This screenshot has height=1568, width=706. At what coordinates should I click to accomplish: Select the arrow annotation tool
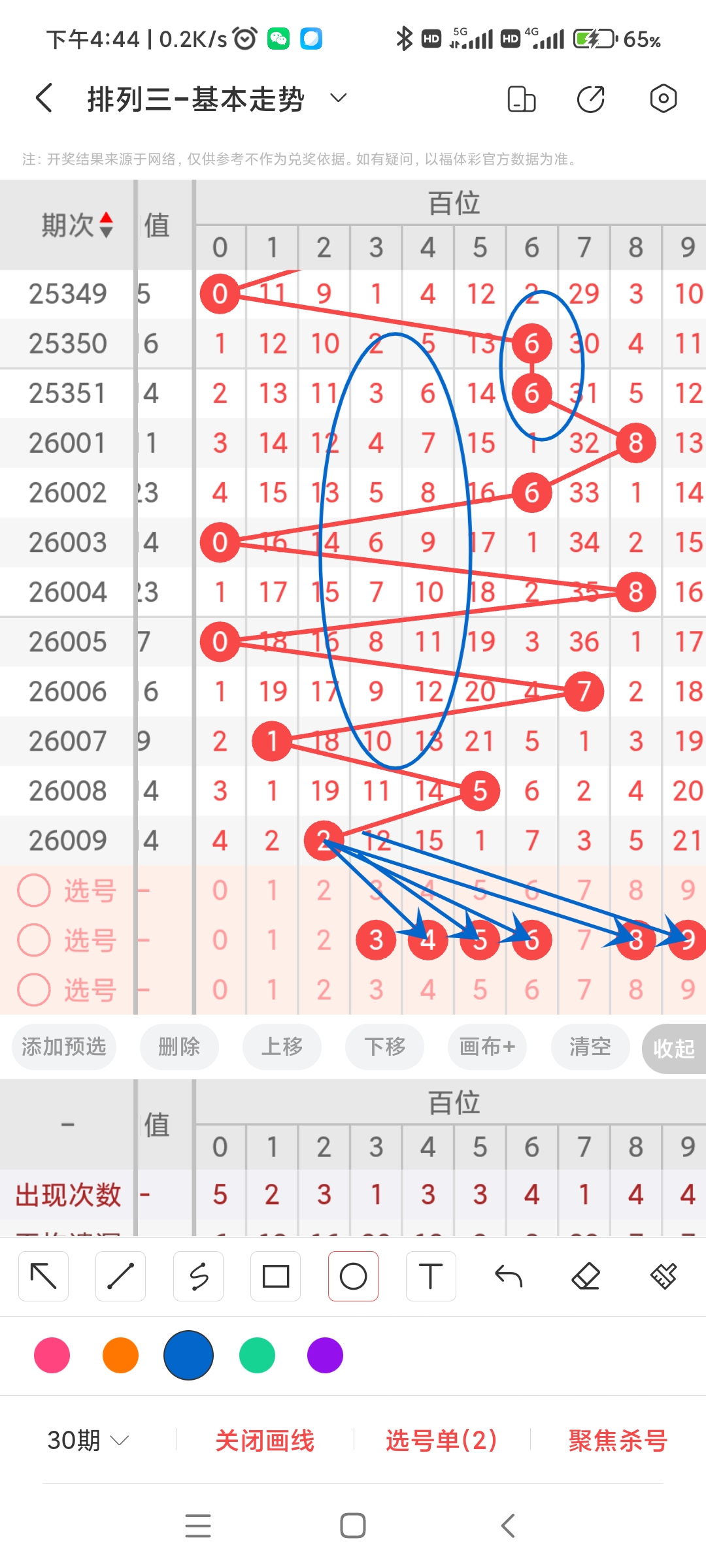pyautogui.click(x=43, y=1275)
